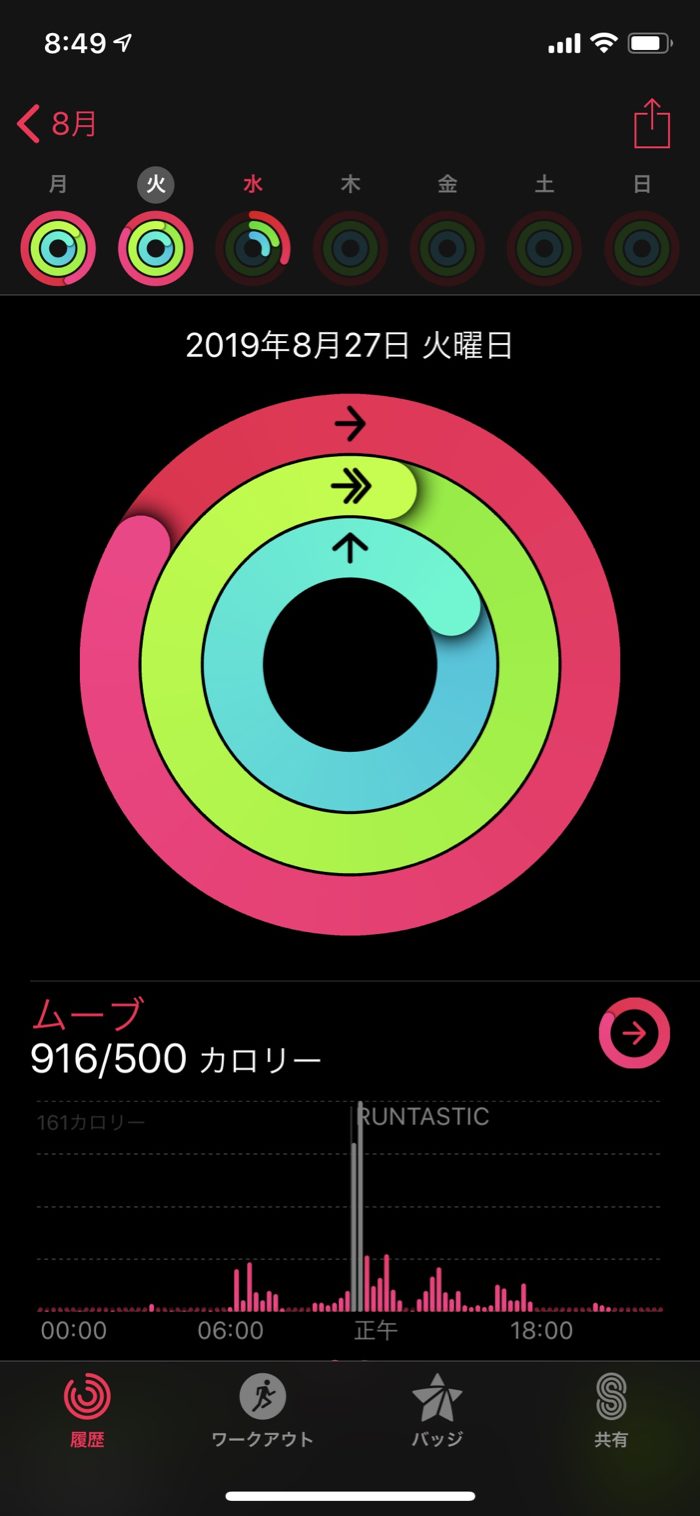Select Thursday (木) activity rings
The image size is (700, 1516).
pos(350,248)
